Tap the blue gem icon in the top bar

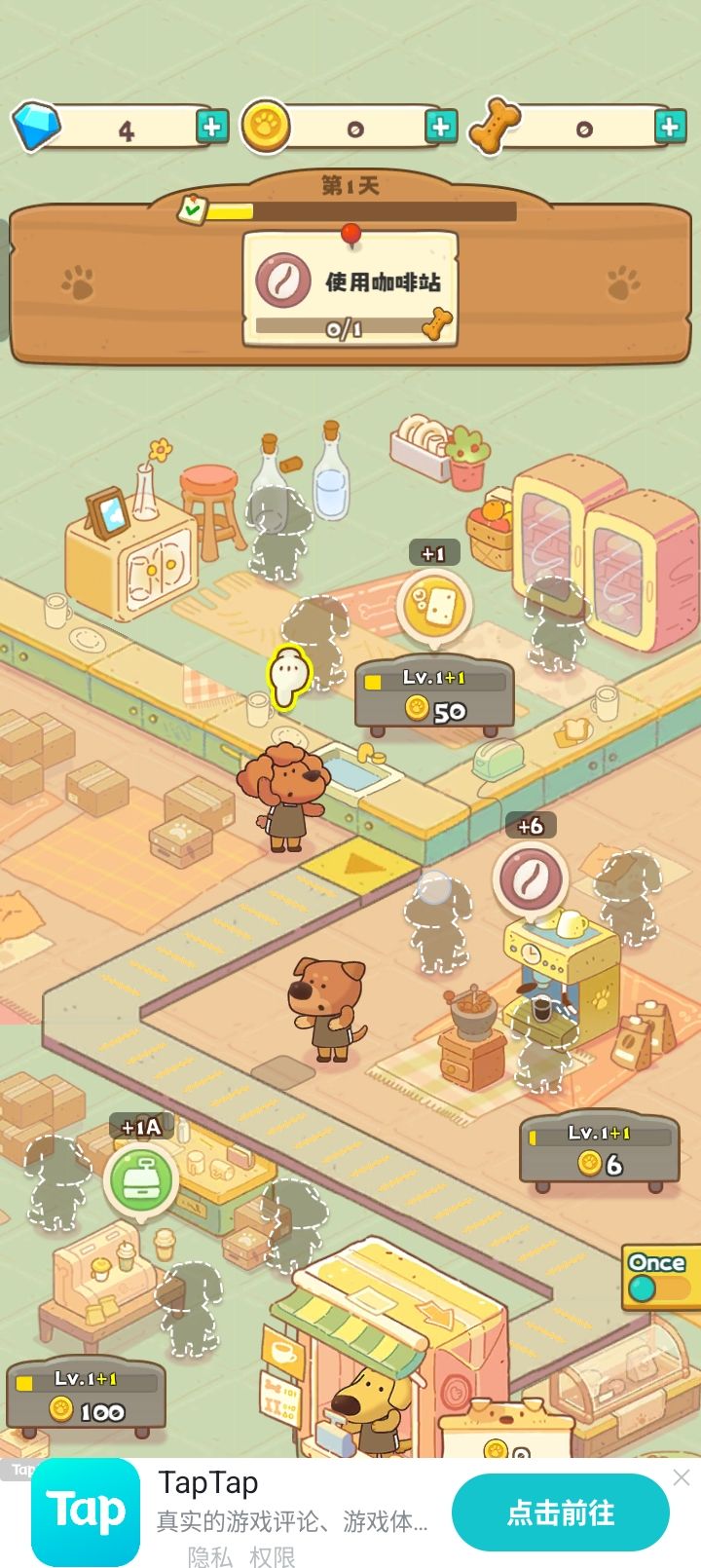click(x=37, y=125)
